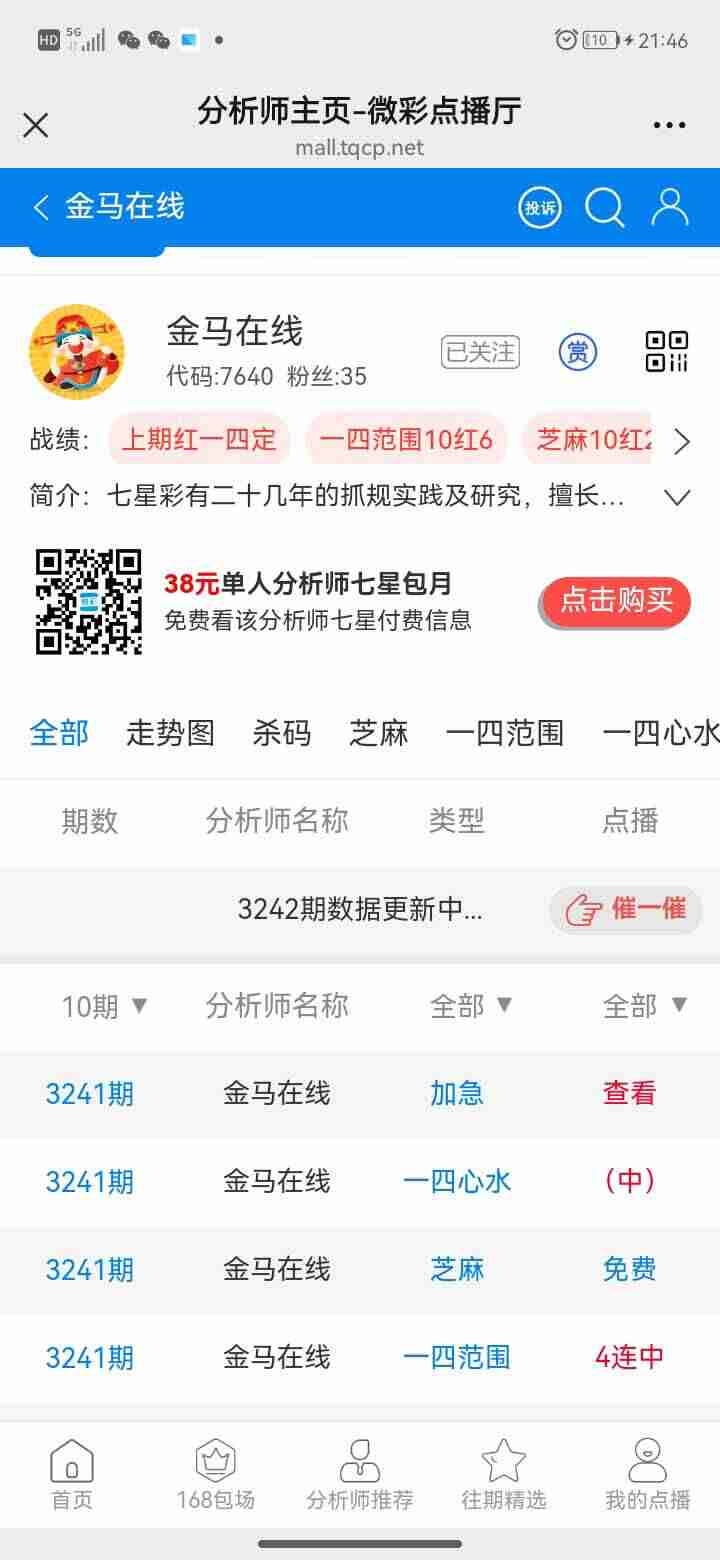The height and width of the screenshot is (1560, 720).
Task: Open the 10期 period dropdown
Action: coord(104,1006)
